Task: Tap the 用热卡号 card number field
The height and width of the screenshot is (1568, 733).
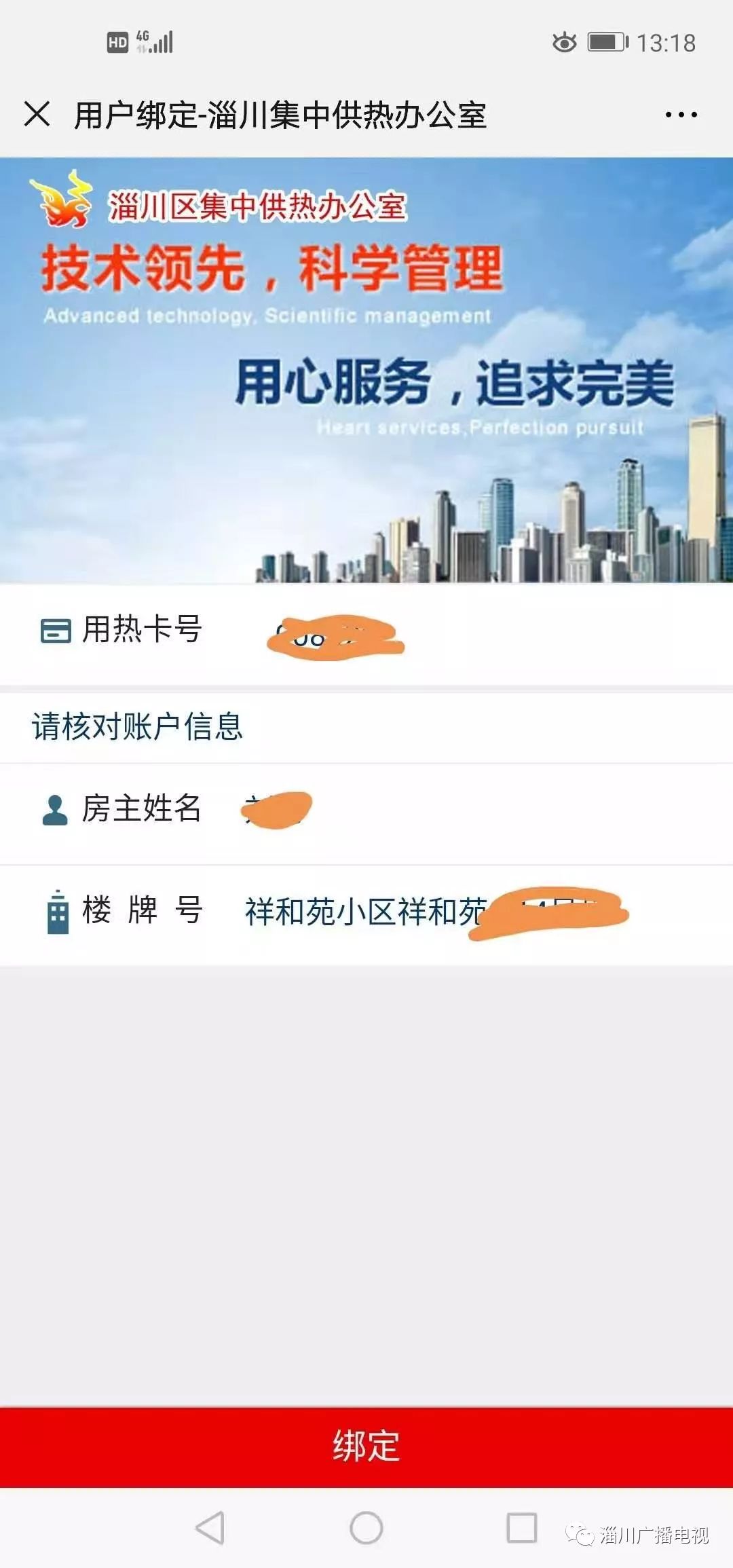Action: click(366, 634)
